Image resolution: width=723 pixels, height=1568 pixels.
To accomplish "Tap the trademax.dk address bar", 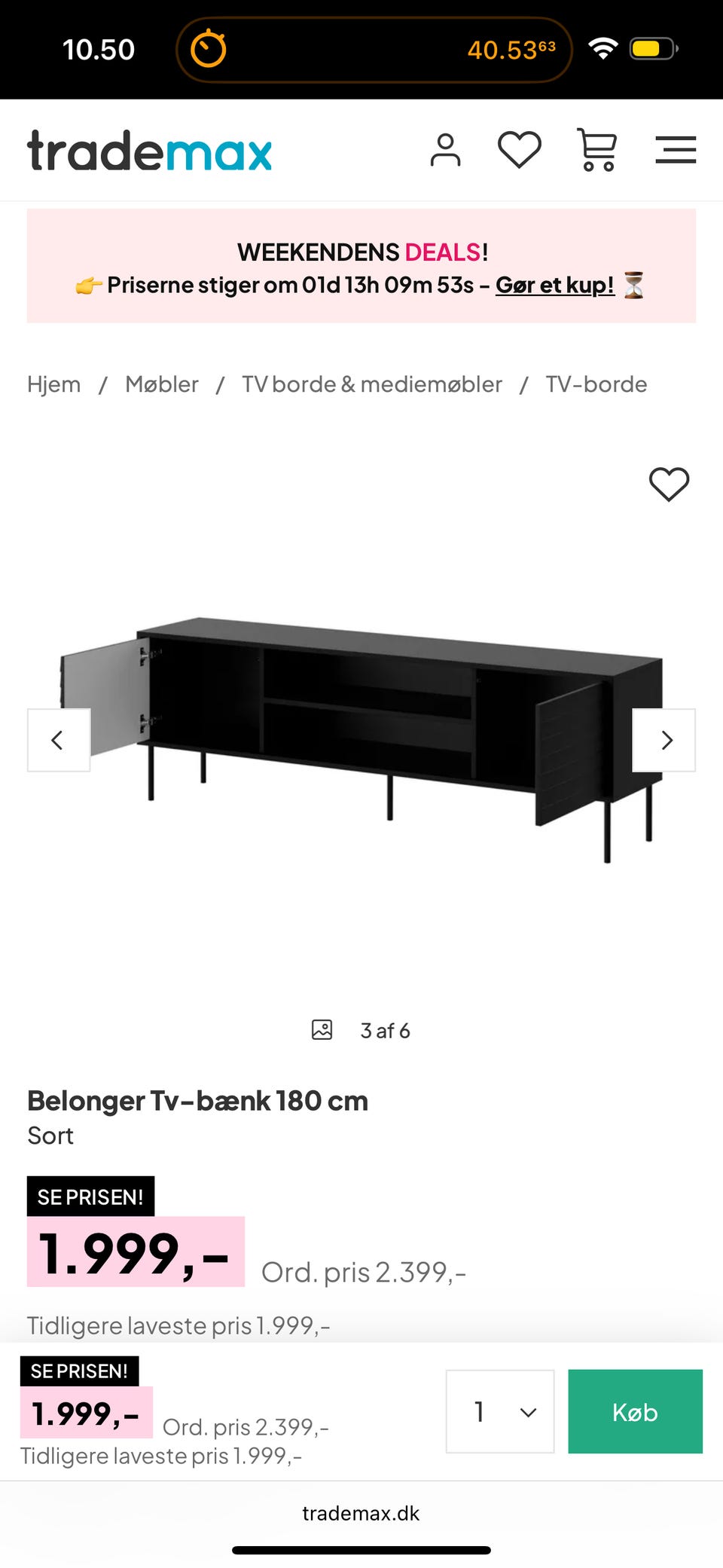I will coord(361,1513).
